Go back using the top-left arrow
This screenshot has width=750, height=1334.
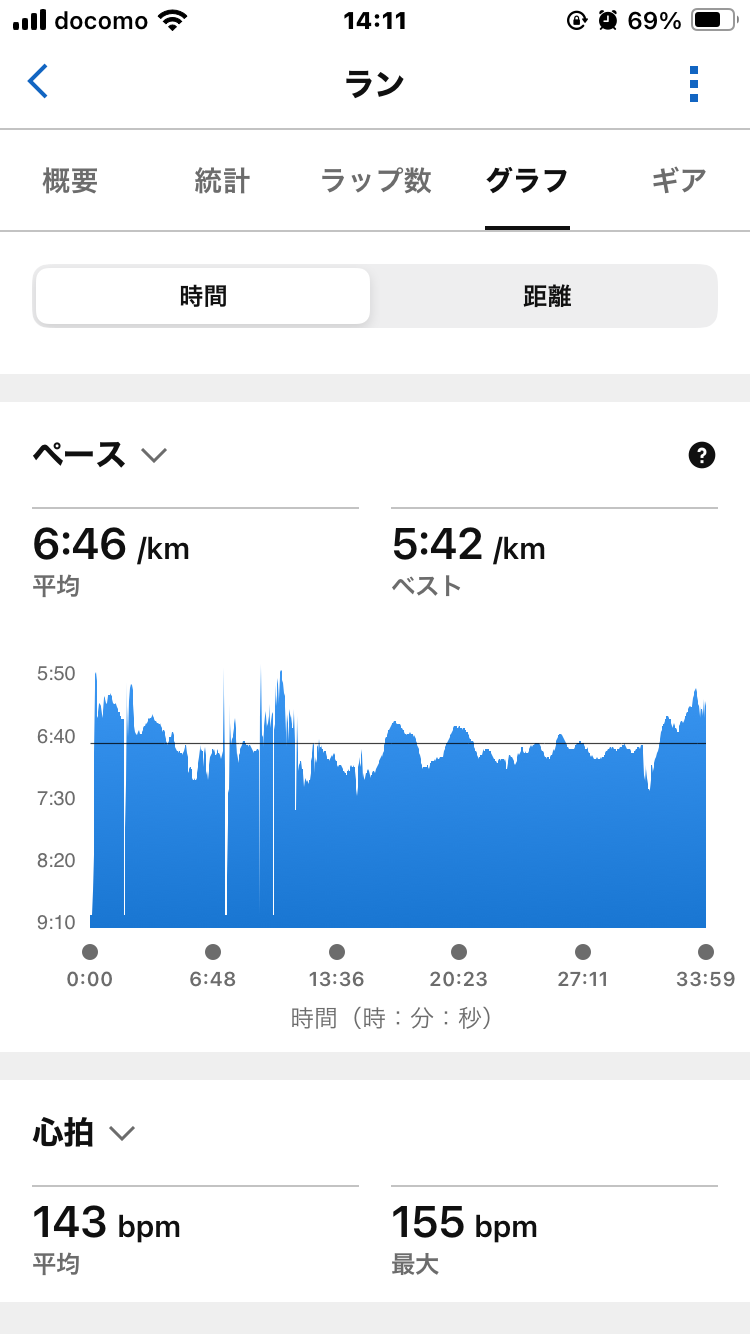click(38, 82)
